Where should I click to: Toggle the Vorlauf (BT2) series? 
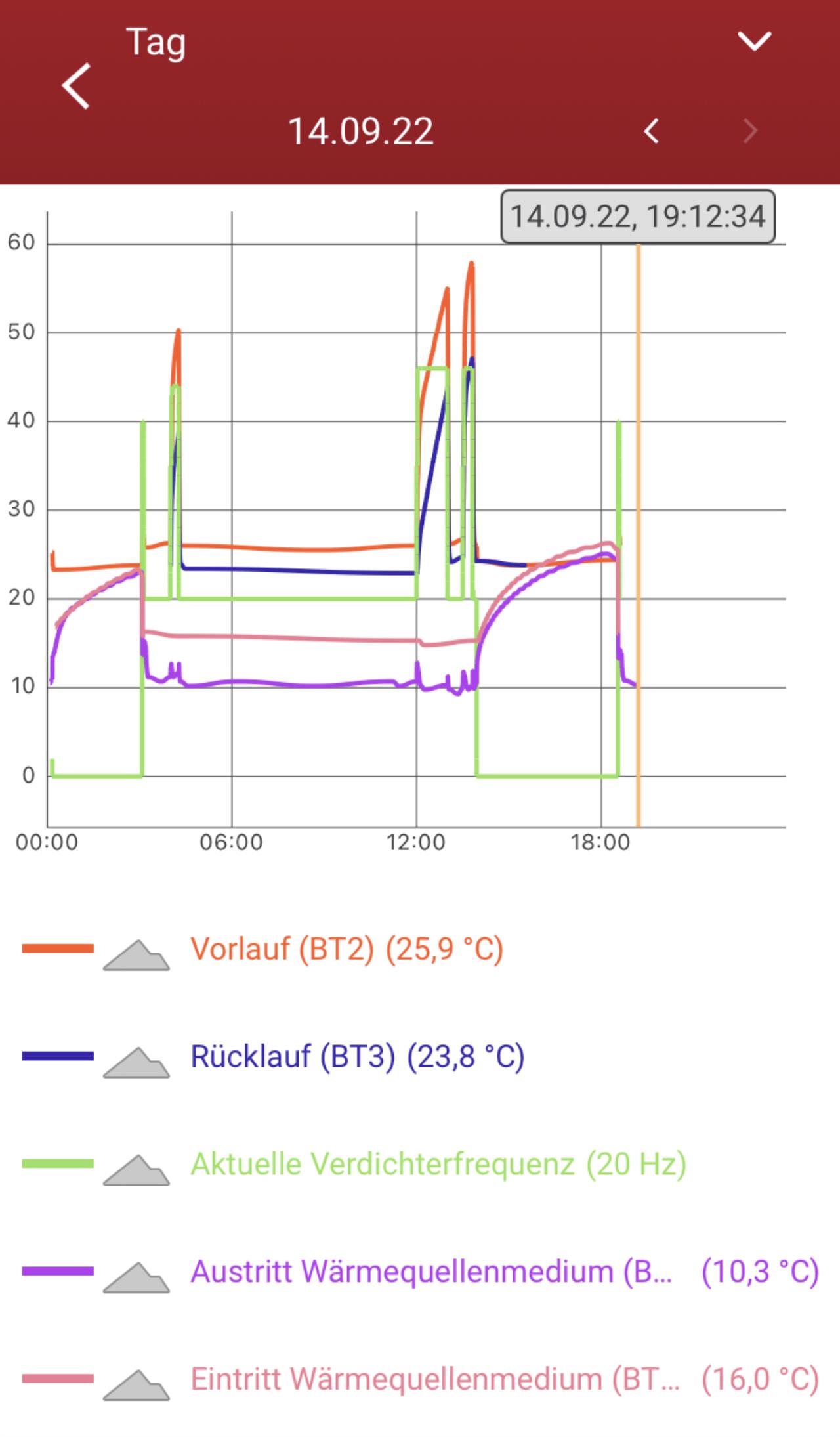tap(262, 949)
